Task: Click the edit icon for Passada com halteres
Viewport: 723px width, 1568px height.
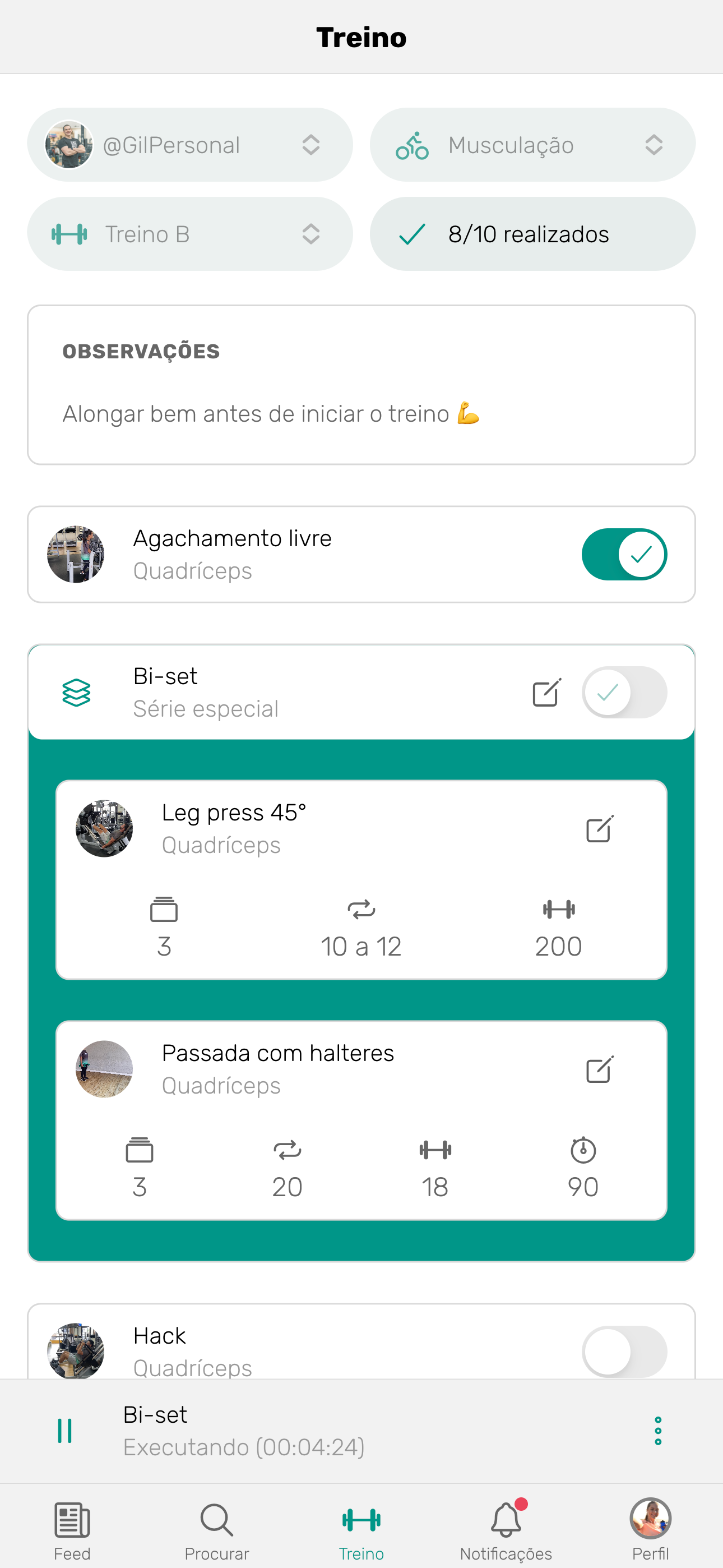Action: click(x=599, y=1069)
